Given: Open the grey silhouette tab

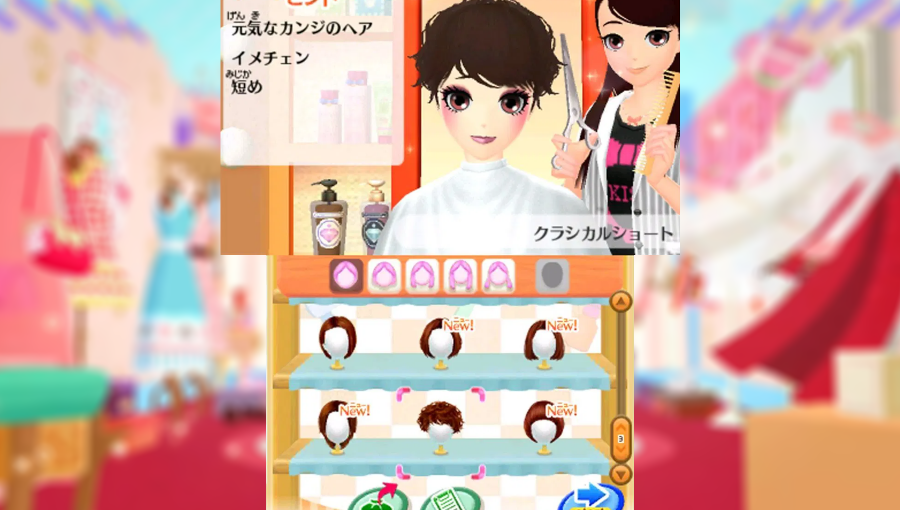Looking at the screenshot, I should coord(551,276).
